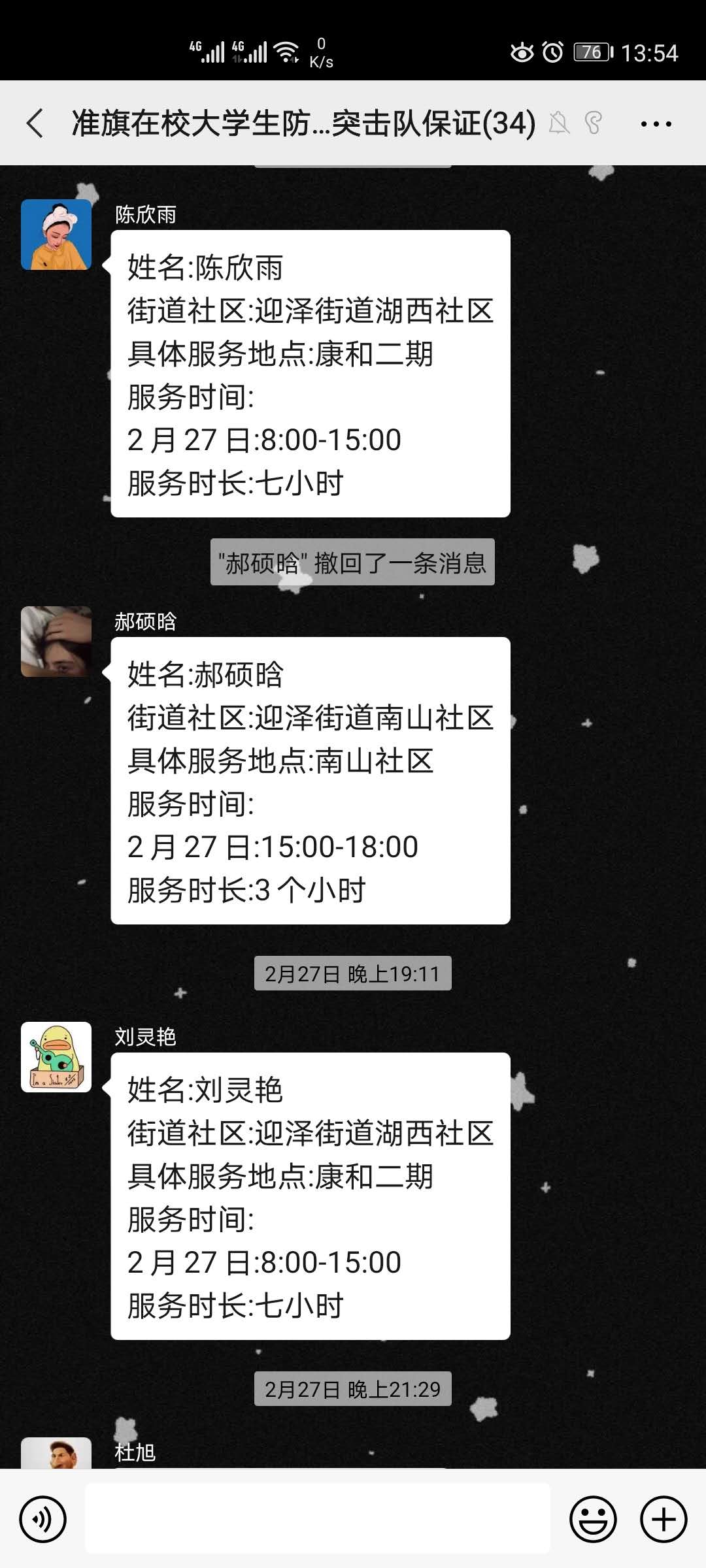Open 郝硕晗's profile avatar

pyautogui.click(x=56, y=642)
